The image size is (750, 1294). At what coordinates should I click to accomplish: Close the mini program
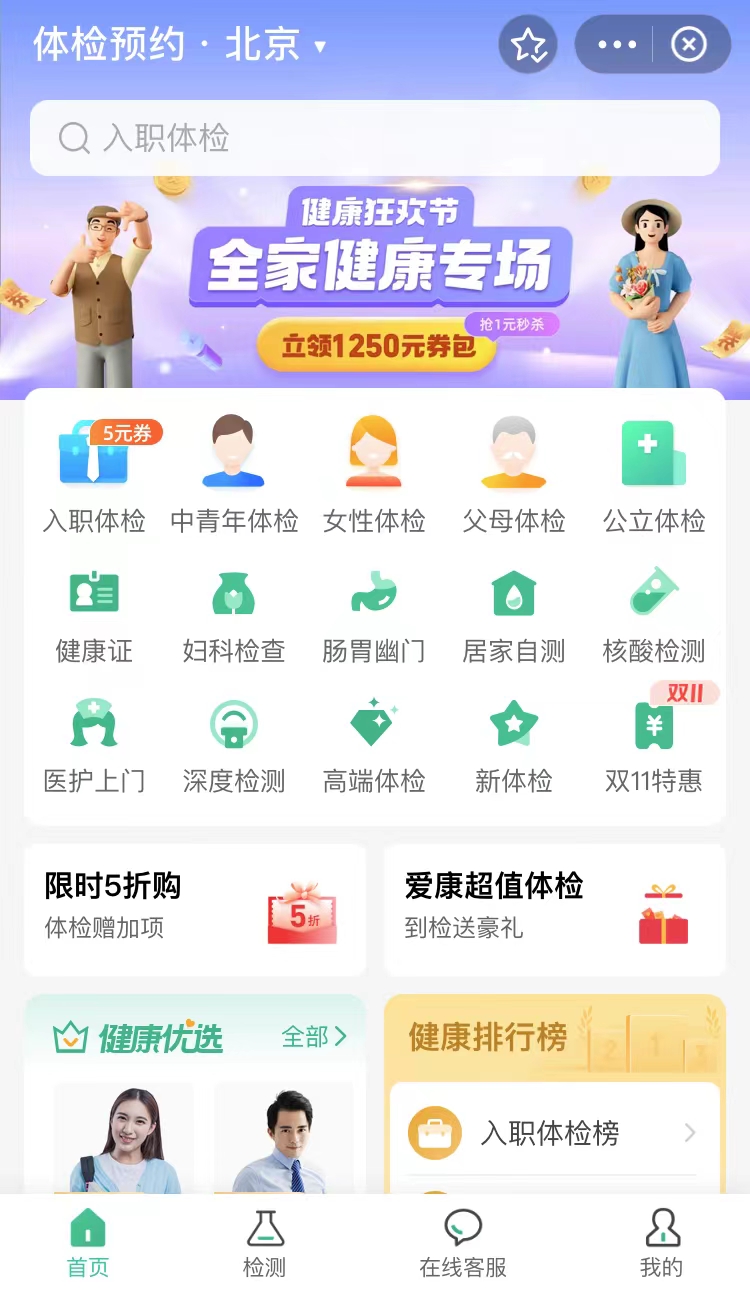point(689,45)
